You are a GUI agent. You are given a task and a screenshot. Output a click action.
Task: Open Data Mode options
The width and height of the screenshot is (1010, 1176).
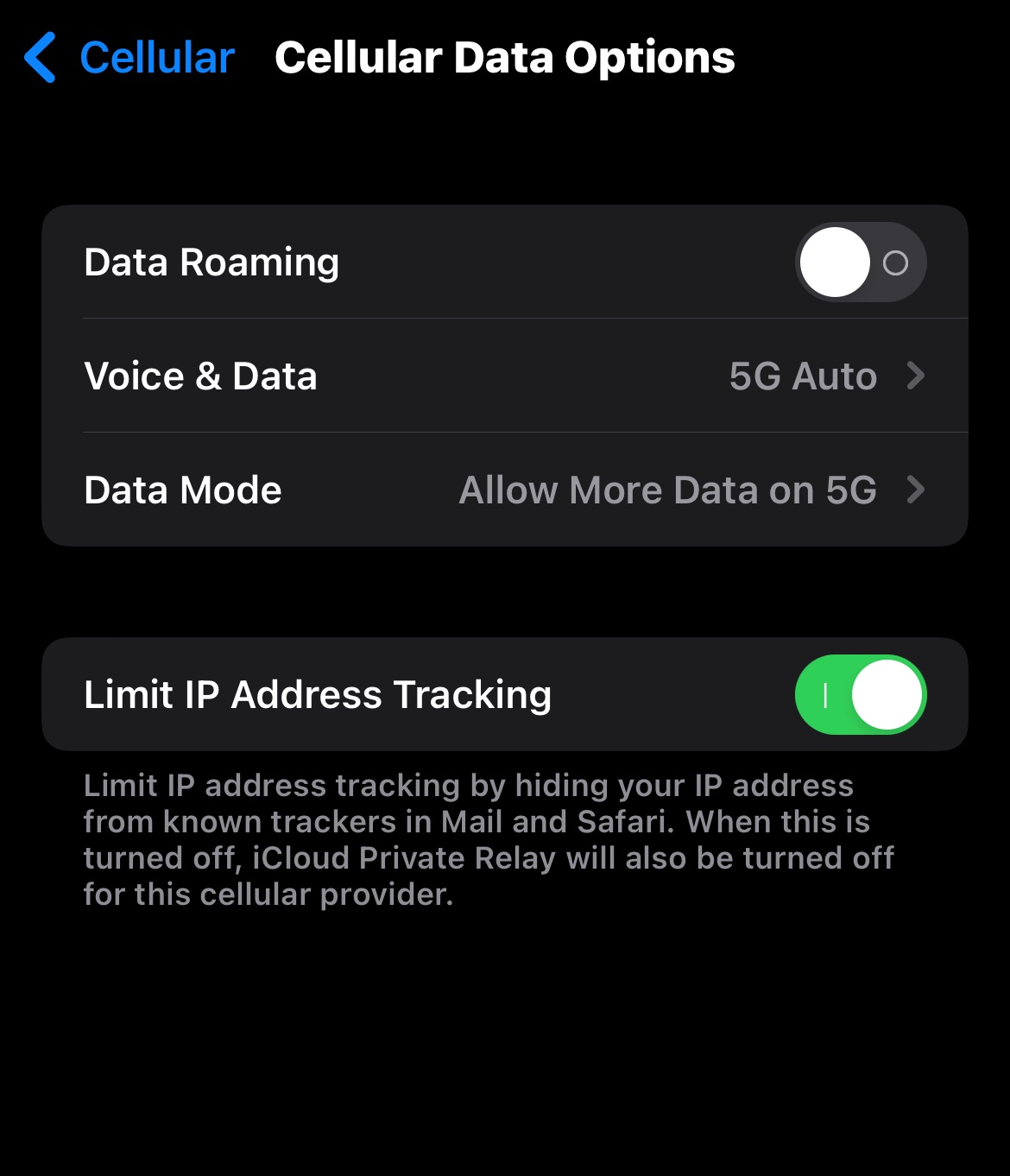tap(504, 490)
